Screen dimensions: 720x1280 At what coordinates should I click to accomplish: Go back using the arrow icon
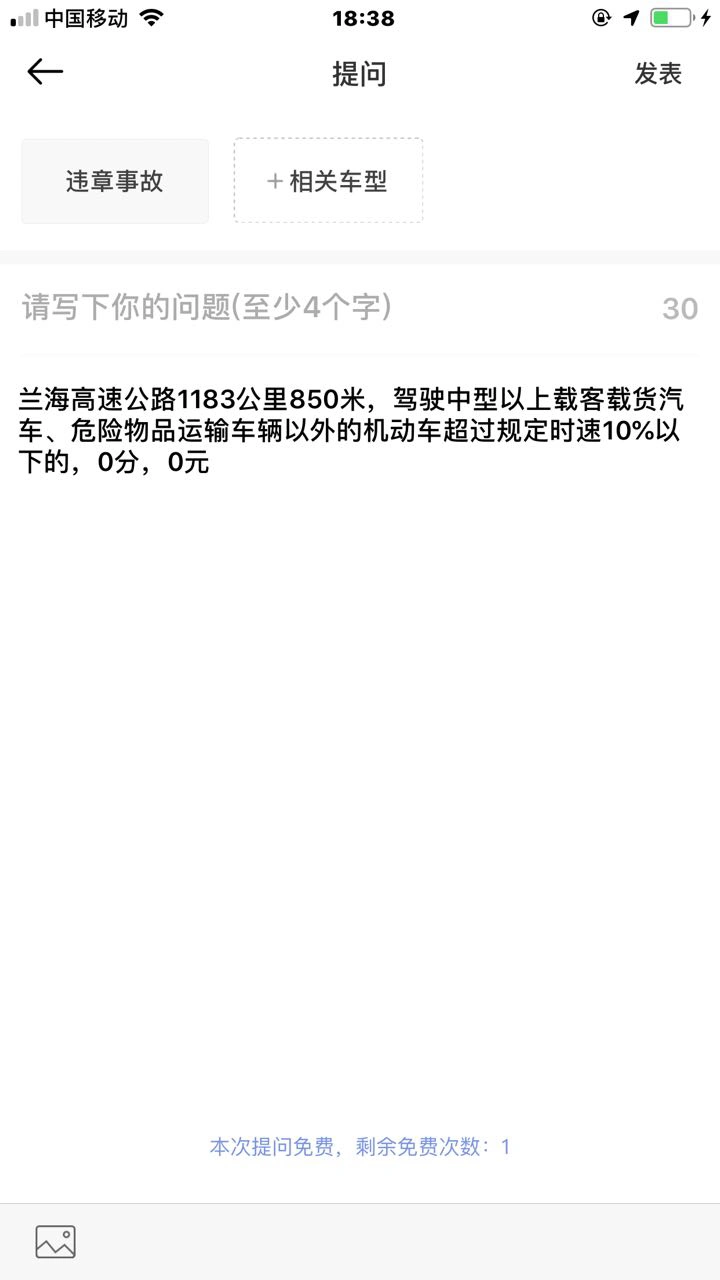(45, 72)
